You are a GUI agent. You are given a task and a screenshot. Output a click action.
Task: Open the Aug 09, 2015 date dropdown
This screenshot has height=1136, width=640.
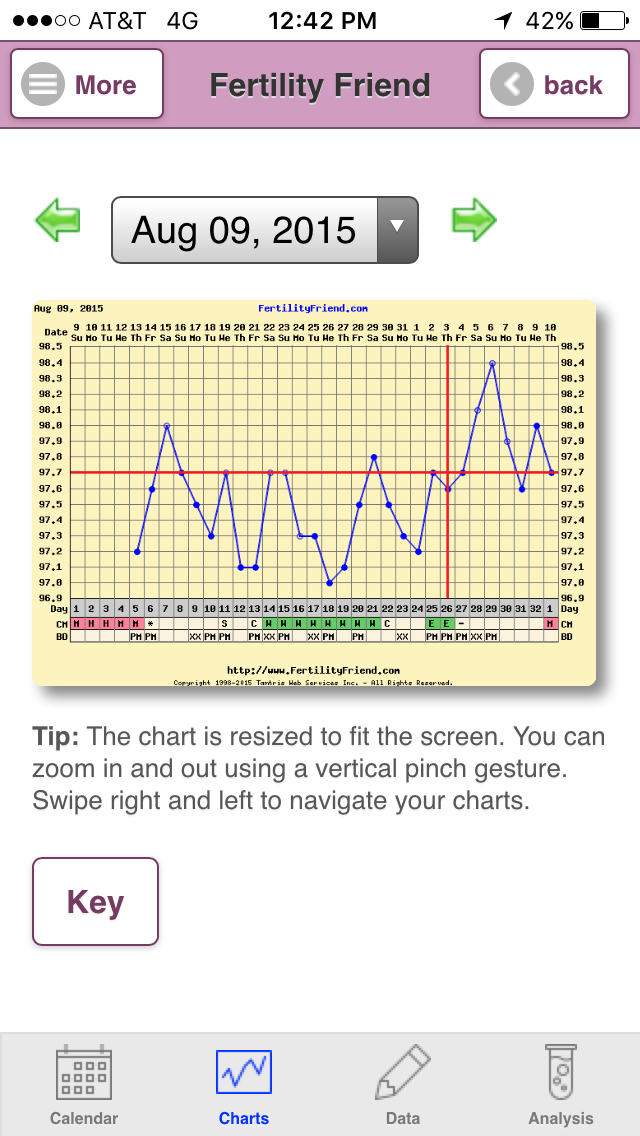(265, 230)
